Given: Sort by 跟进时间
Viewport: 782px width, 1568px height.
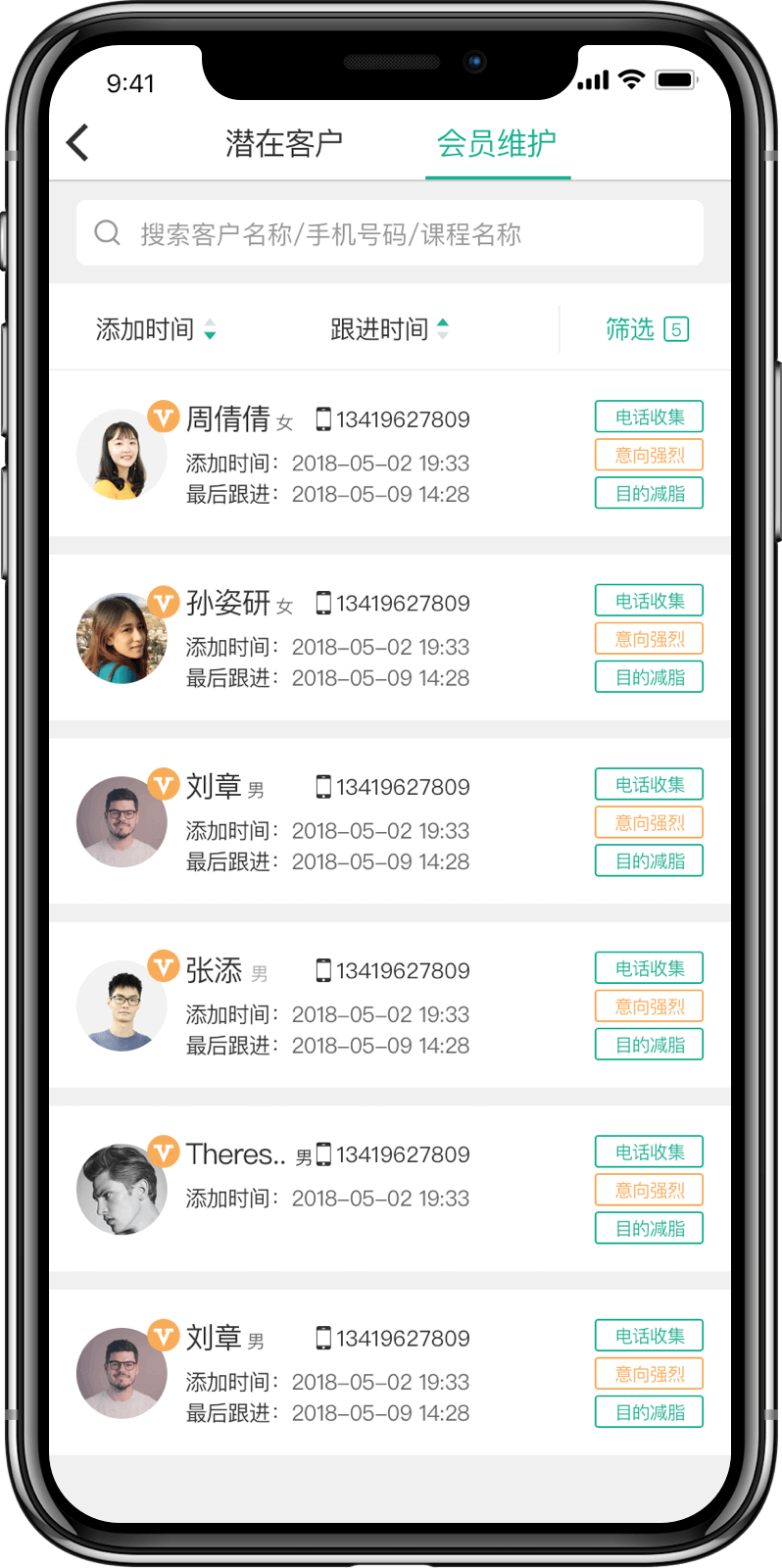Looking at the screenshot, I should pos(389,329).
